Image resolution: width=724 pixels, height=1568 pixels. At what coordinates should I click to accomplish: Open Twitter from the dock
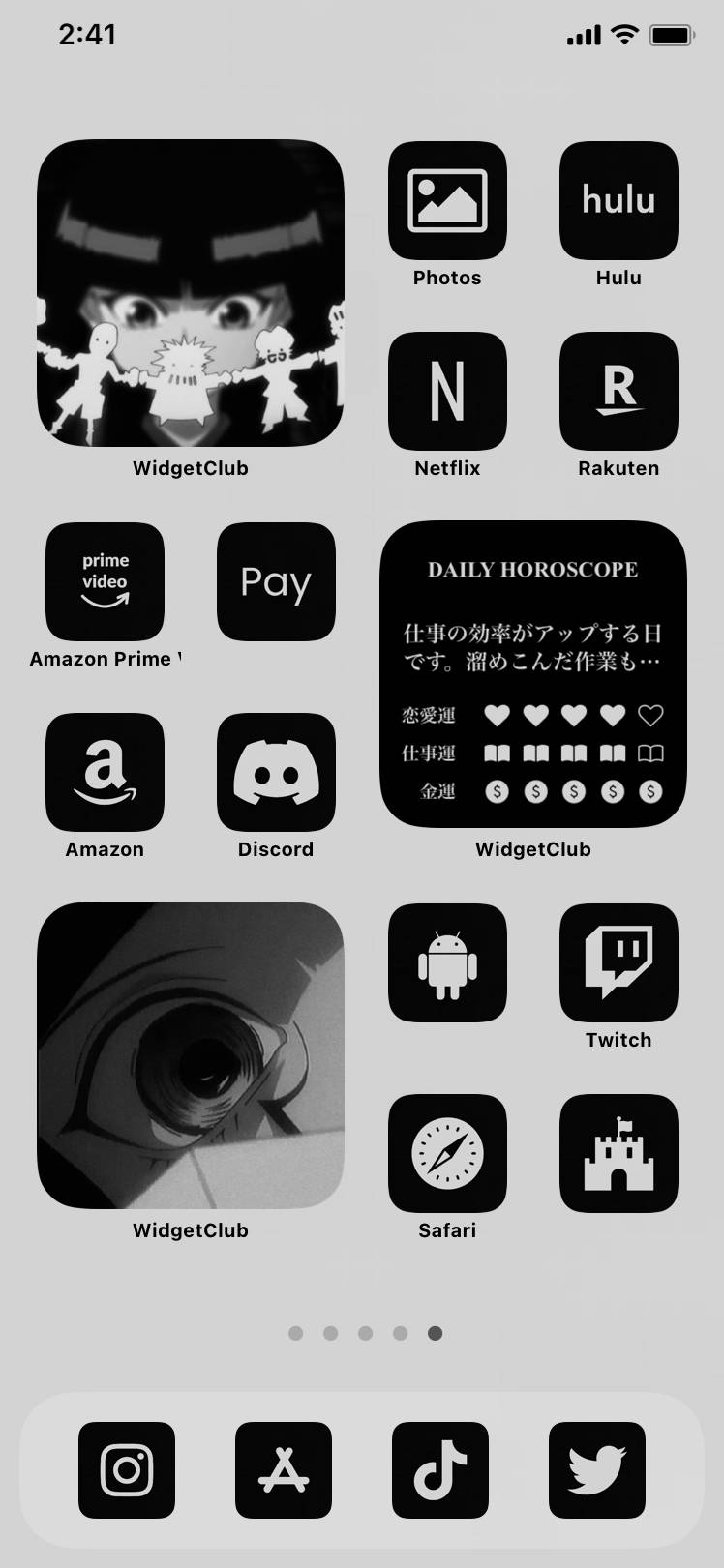point(597,1469)
